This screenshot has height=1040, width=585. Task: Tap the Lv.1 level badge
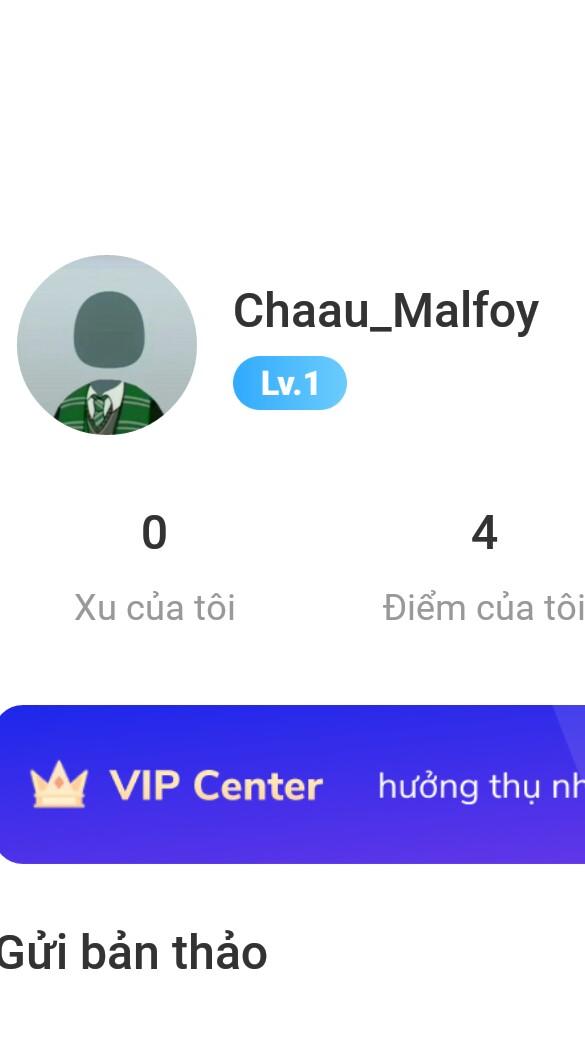(290, 383)
